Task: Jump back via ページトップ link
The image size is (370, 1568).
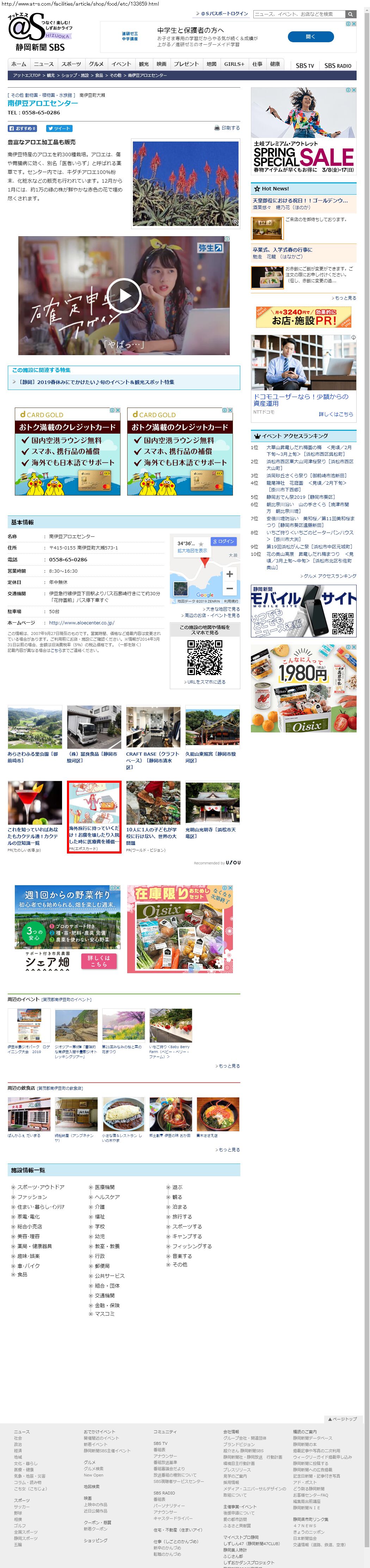Action: tap(344, 1419)
